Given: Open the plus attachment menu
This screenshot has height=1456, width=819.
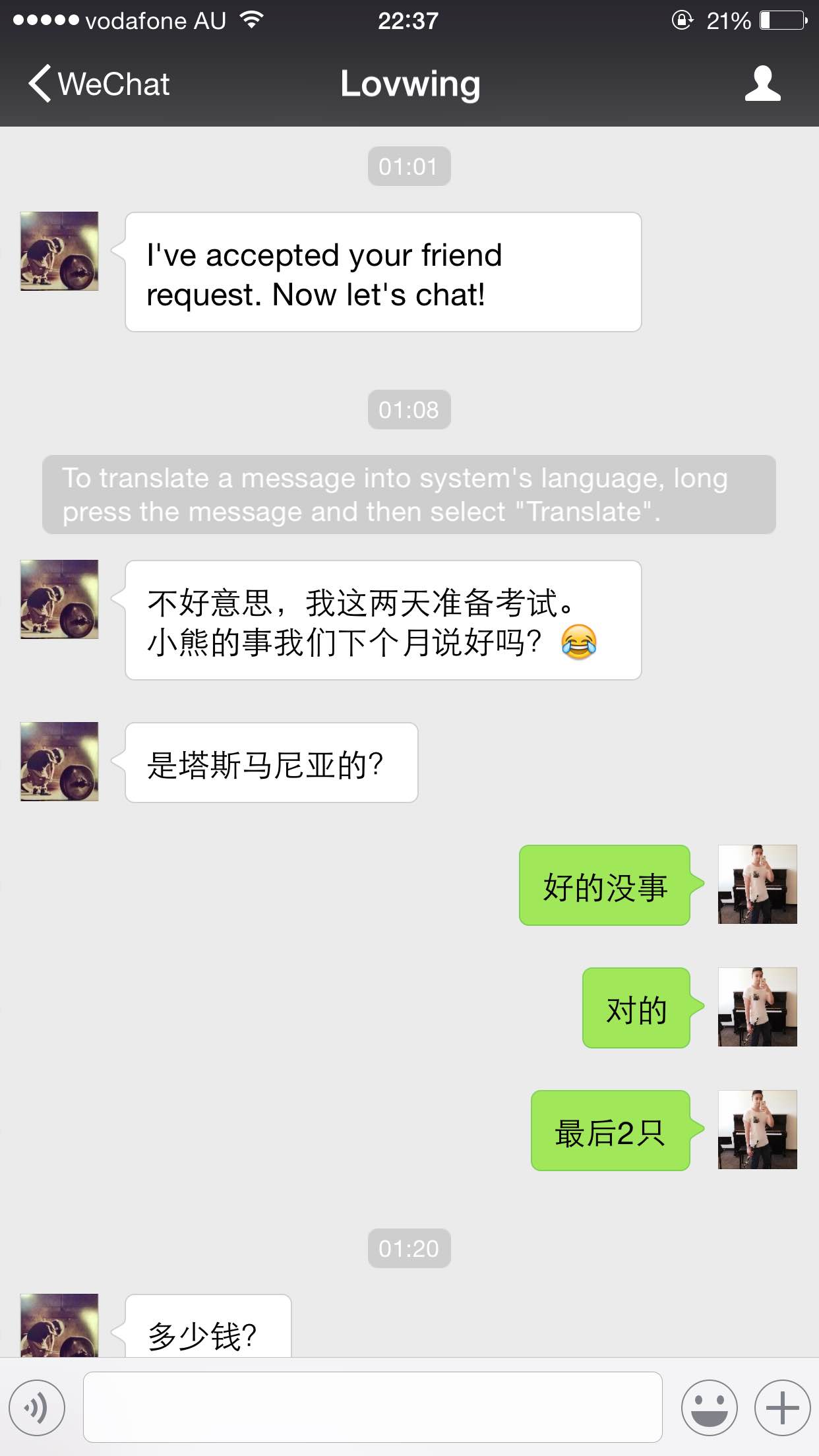Looking at the screenshot, I should point(782,1407).
